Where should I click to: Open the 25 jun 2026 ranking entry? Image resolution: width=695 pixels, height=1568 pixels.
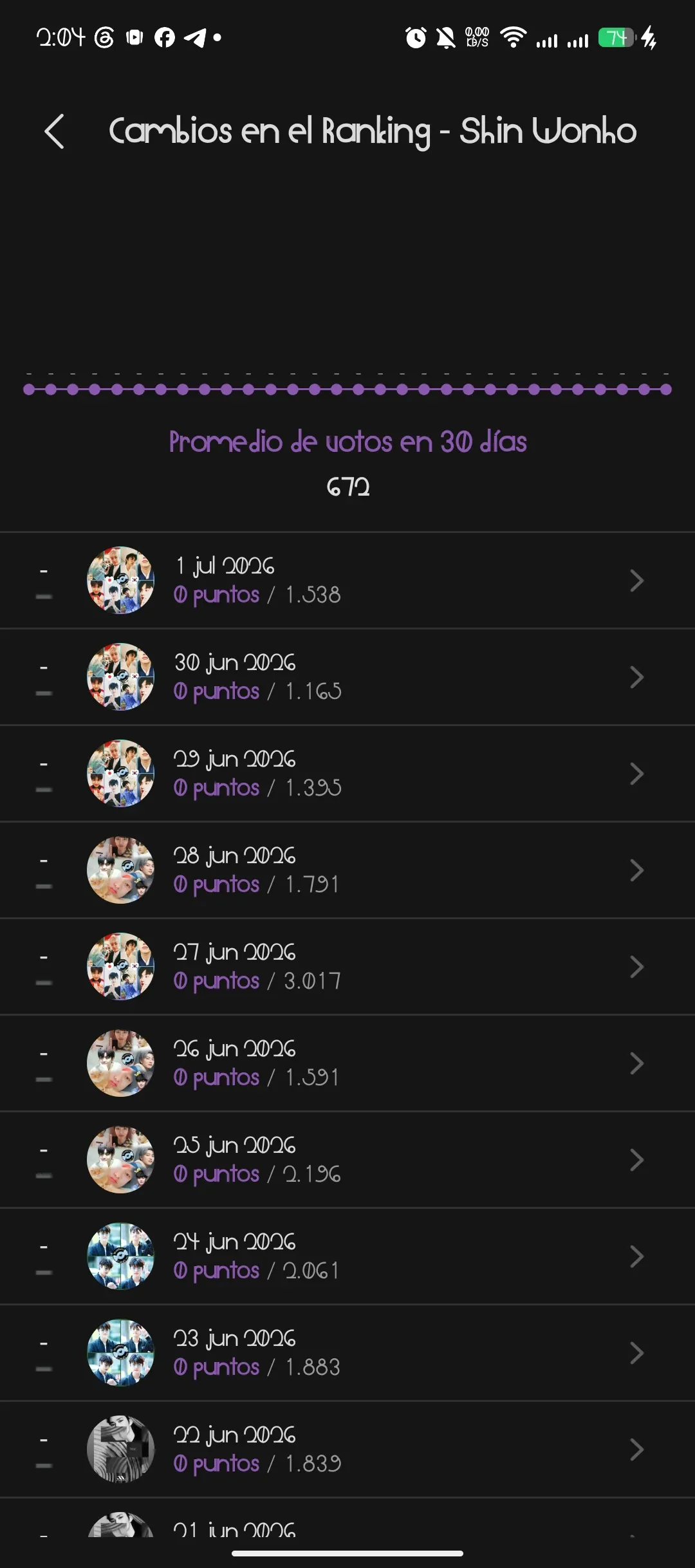coord(347,1160)
